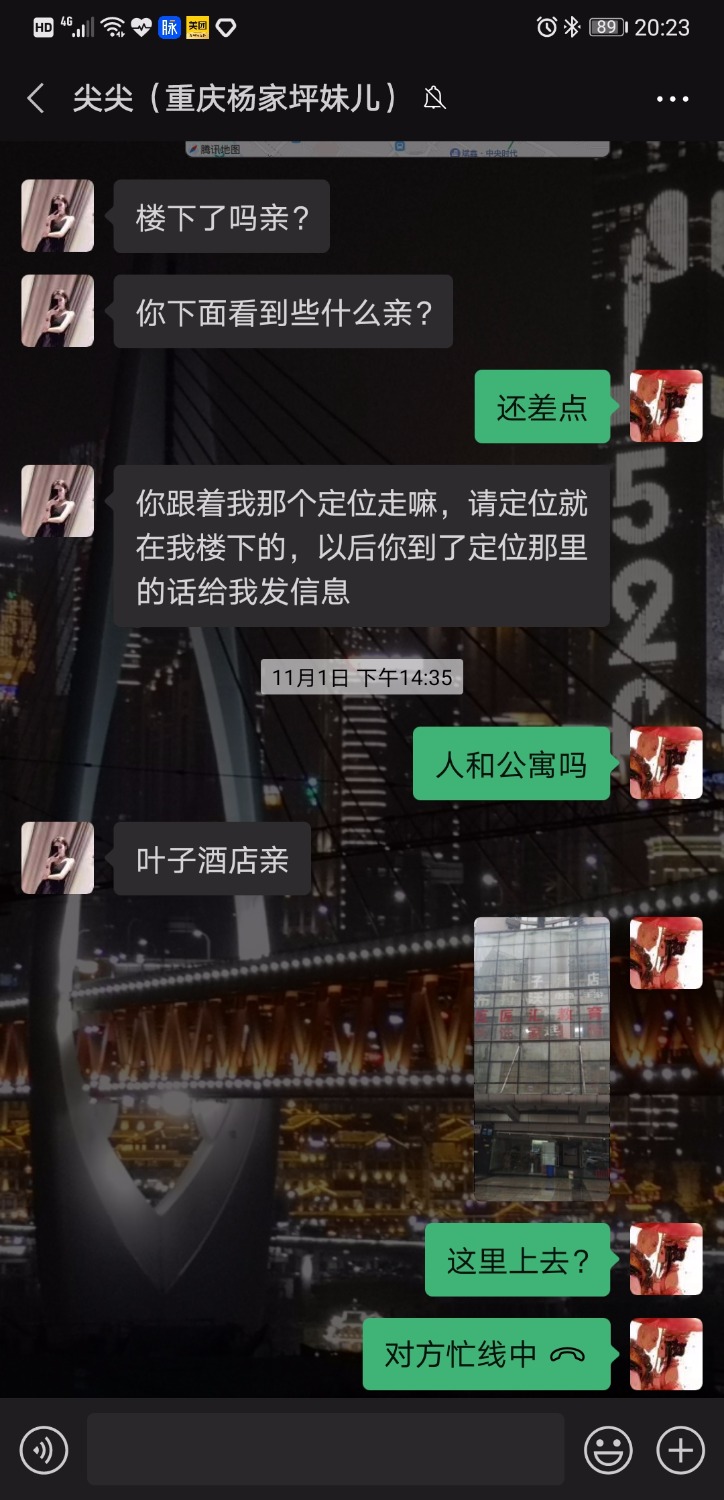
Task: Switch to voice message input
Action: 44,1449
